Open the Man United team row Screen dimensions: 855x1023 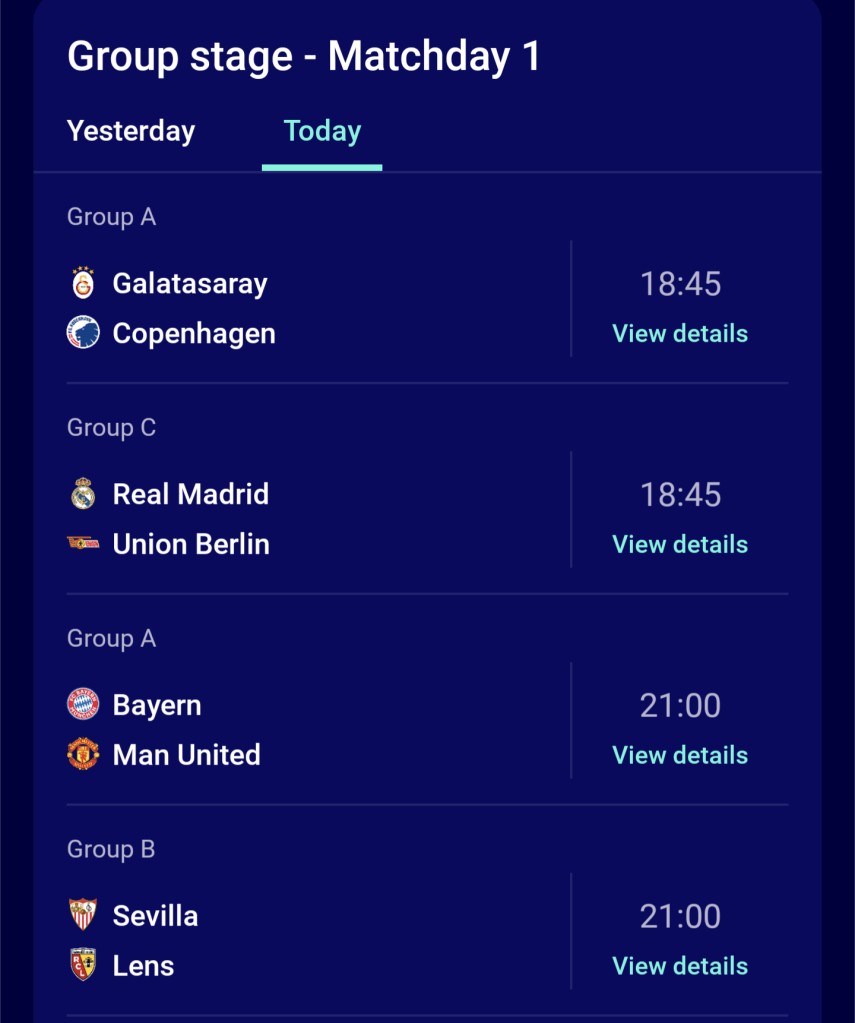[186, 755]
